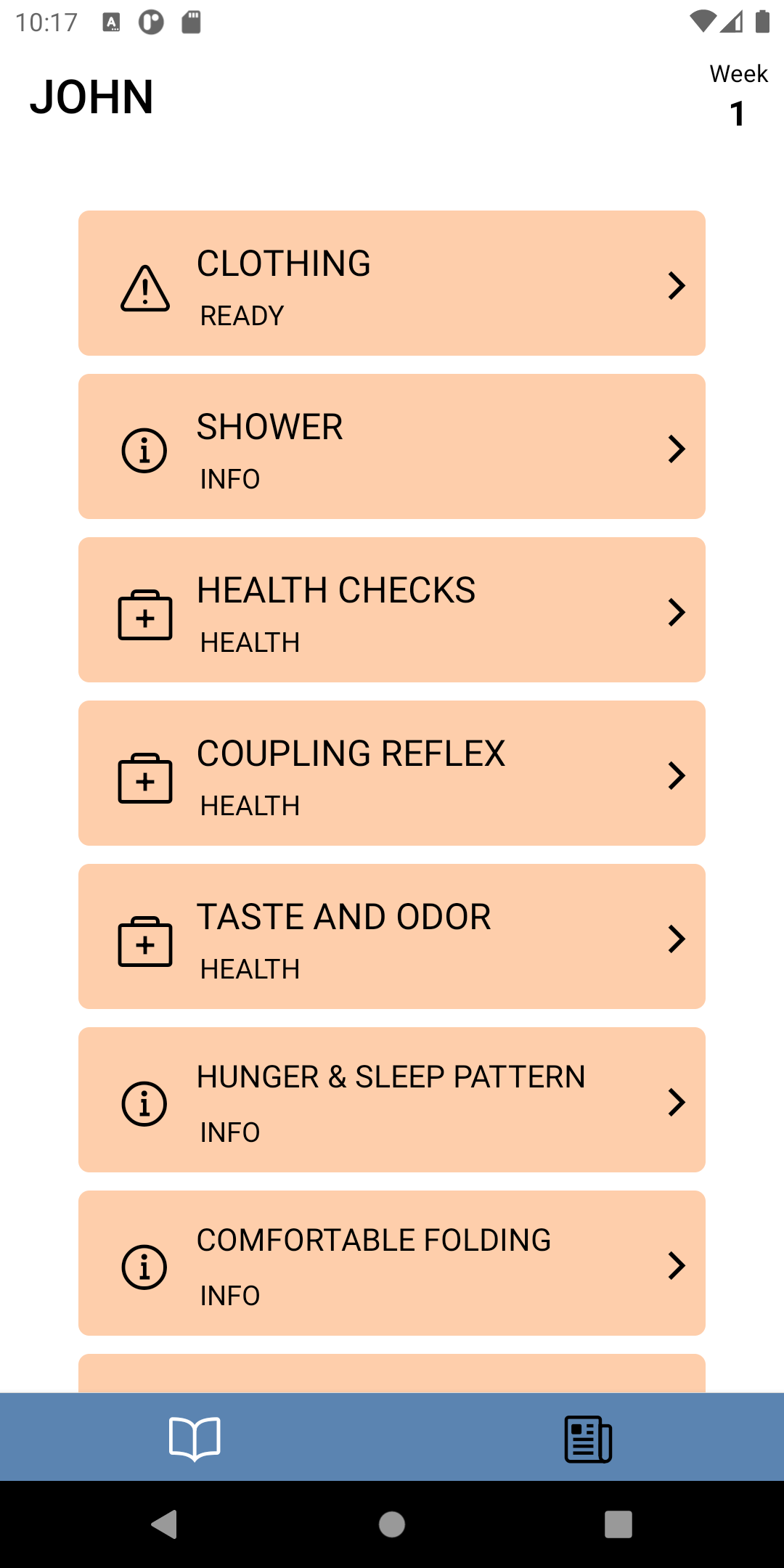Select the medical kit icon for Health Checks
This screenshot has width=784, height=1568.
tap(144, 613)
